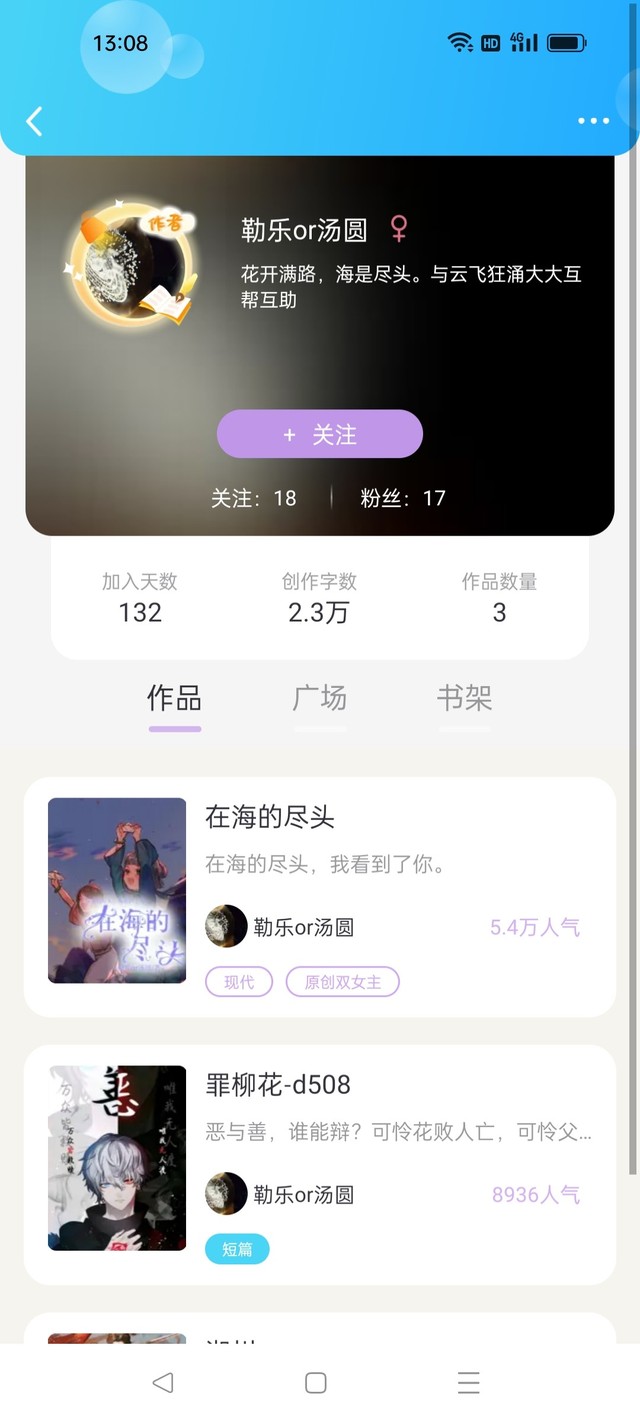The width and height of the screenshot is (640, 1422).
Task: Tap the 短篇 tag chip
Action: coord(237,1249)
